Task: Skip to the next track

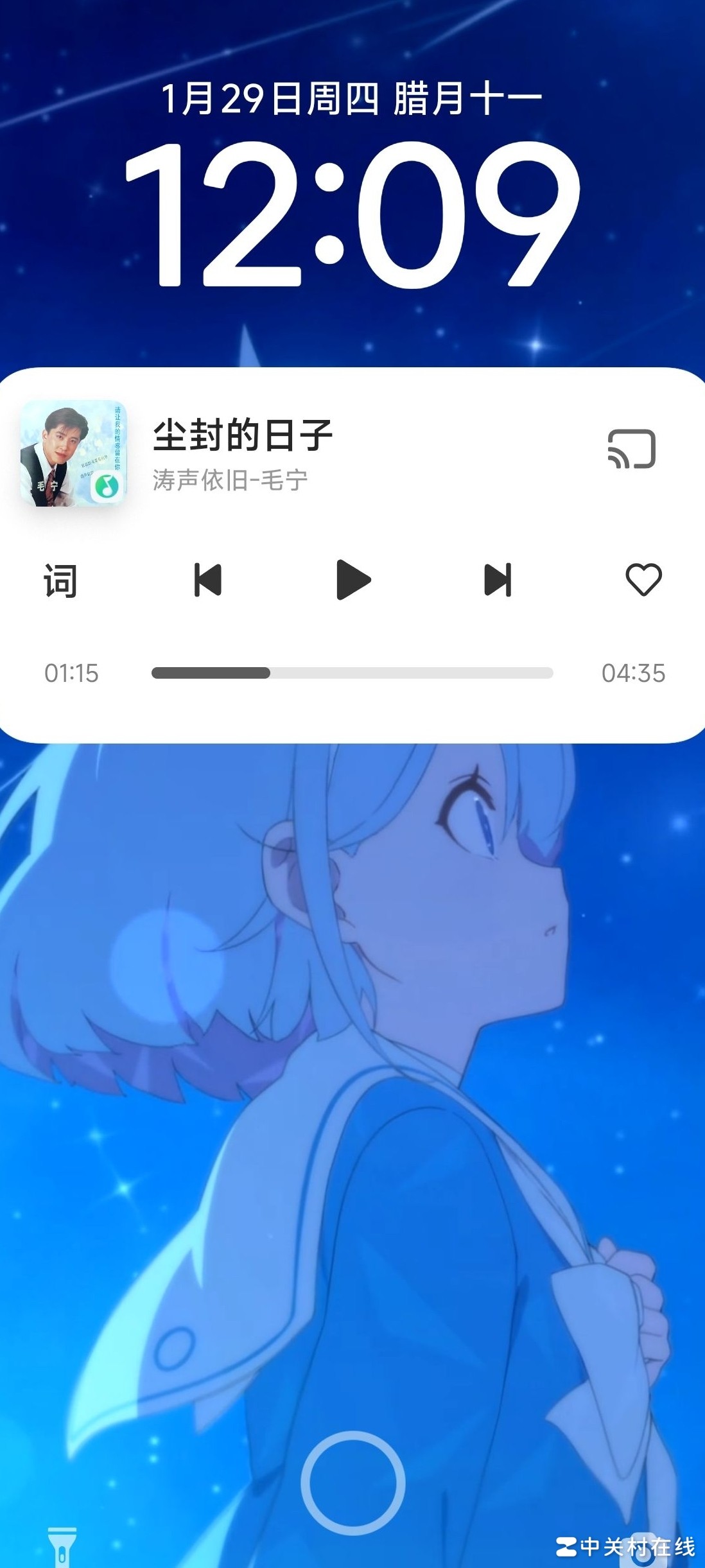Action: tap(498, 580)
